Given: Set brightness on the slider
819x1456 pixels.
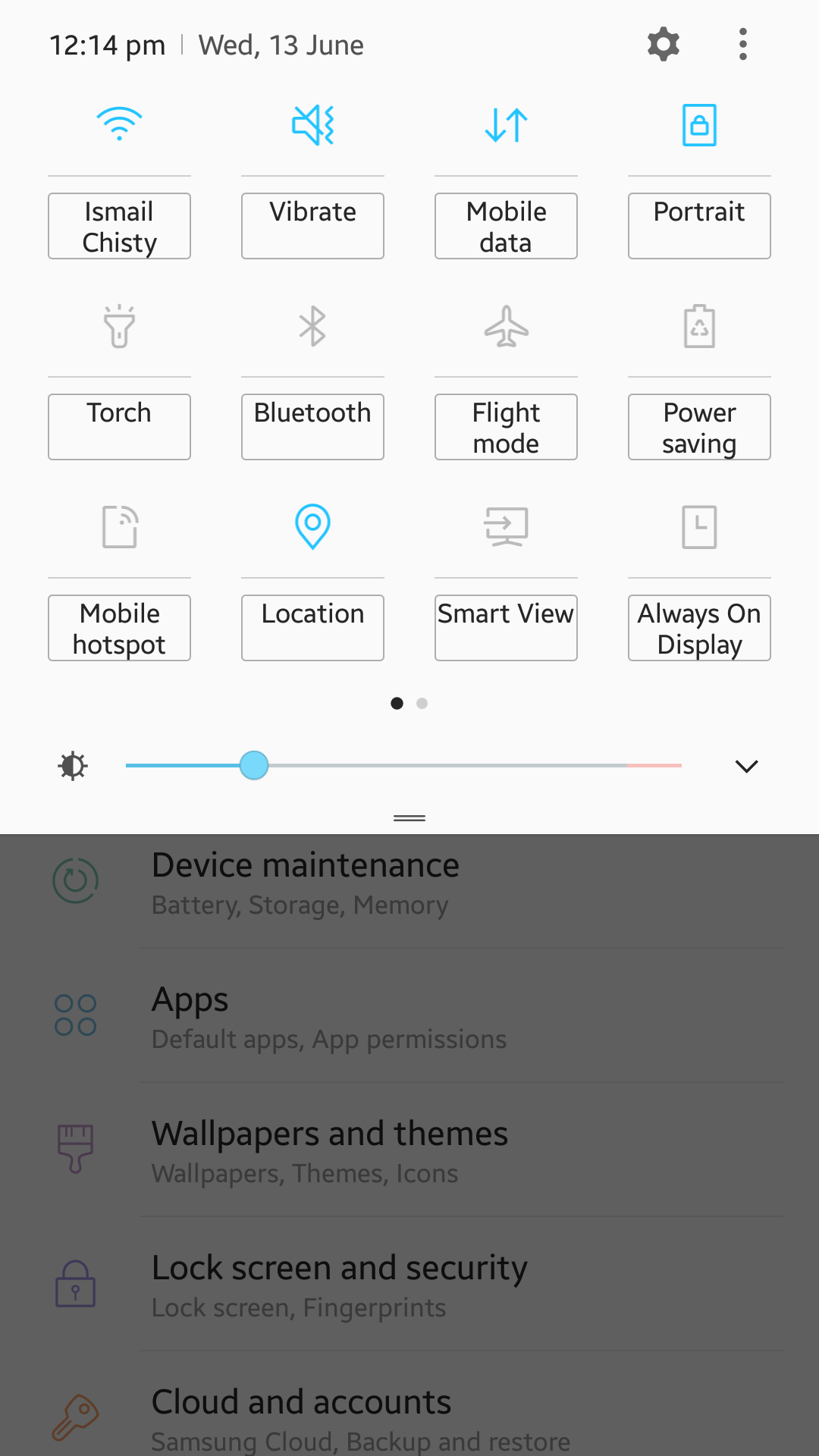Looking at the screenshot, I should [403, 765].
